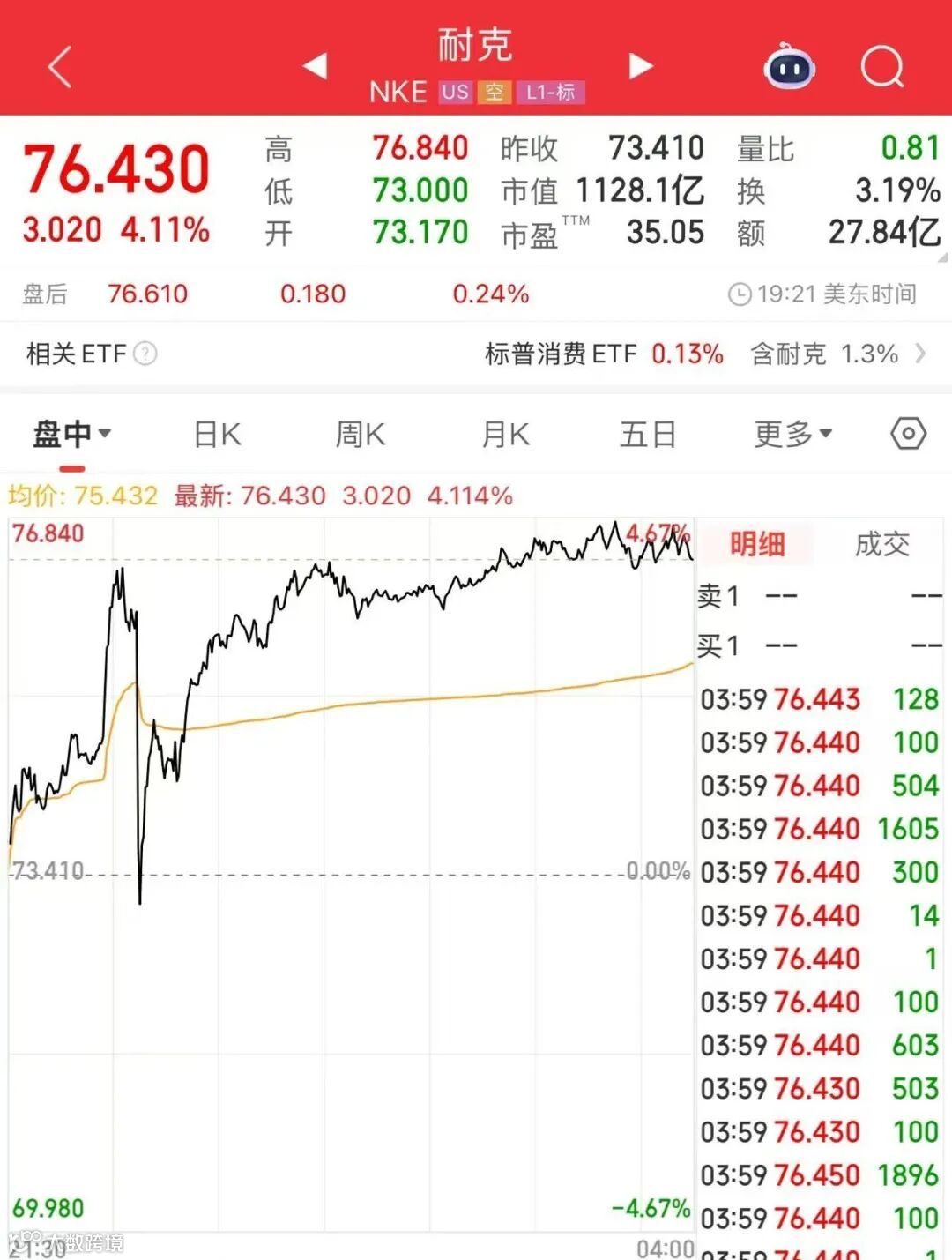Click the US market badge under NKE
The image size is (952, 1260).
point(455,92)
